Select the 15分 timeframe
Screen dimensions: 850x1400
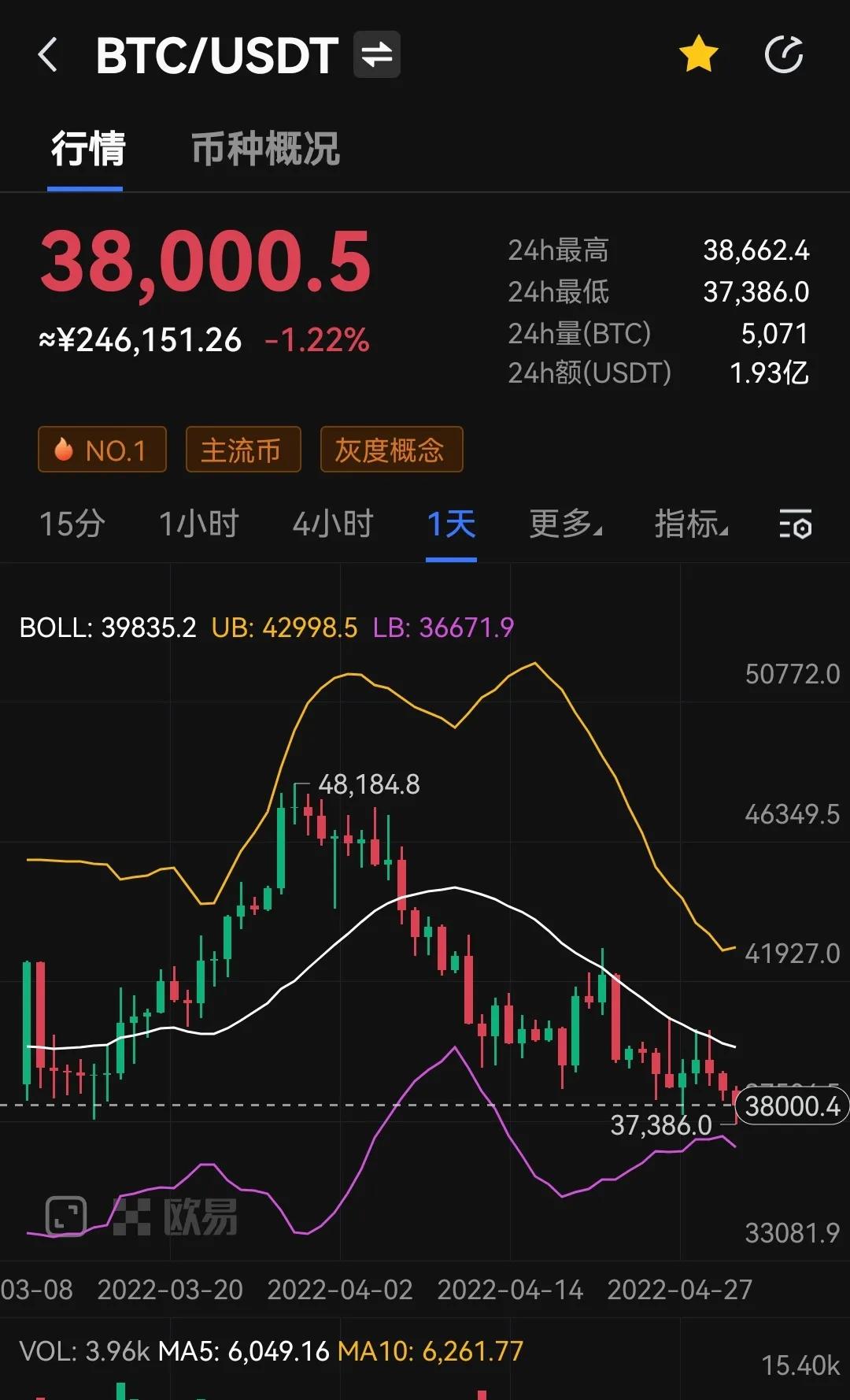[71, 524]
